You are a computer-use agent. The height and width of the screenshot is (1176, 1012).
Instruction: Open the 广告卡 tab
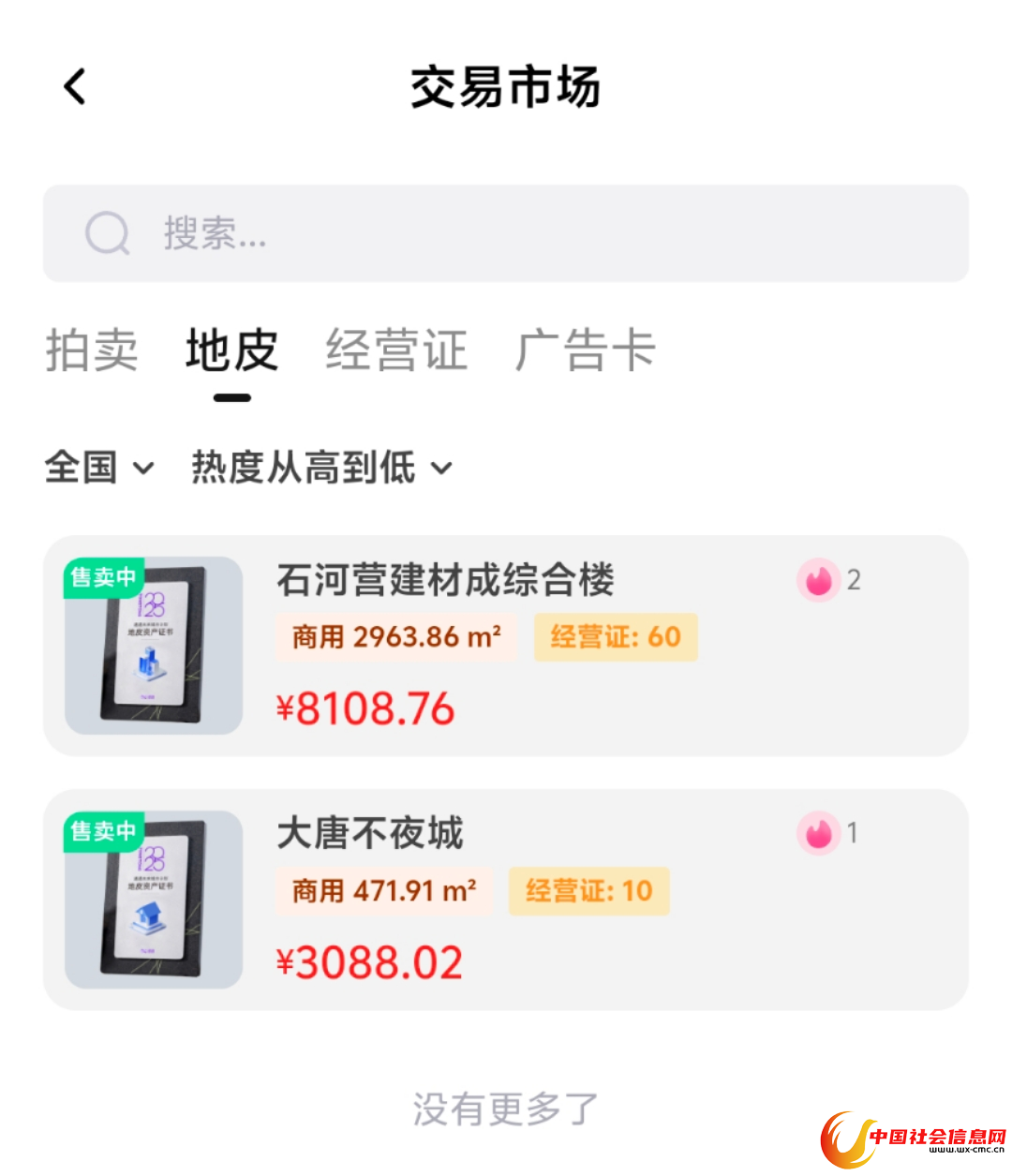click(x=585, y=350)
